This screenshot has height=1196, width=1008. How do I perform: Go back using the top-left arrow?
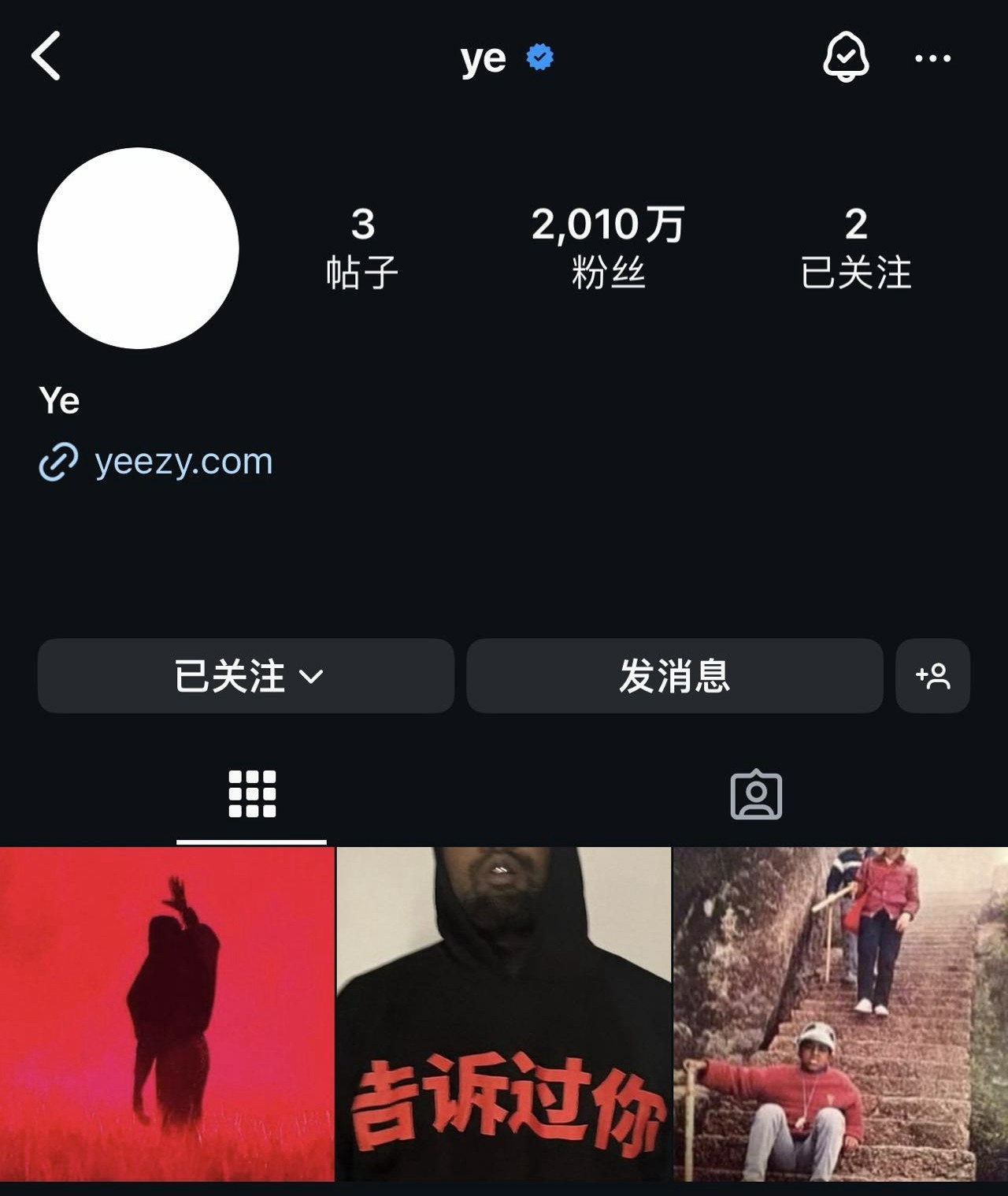46,56
